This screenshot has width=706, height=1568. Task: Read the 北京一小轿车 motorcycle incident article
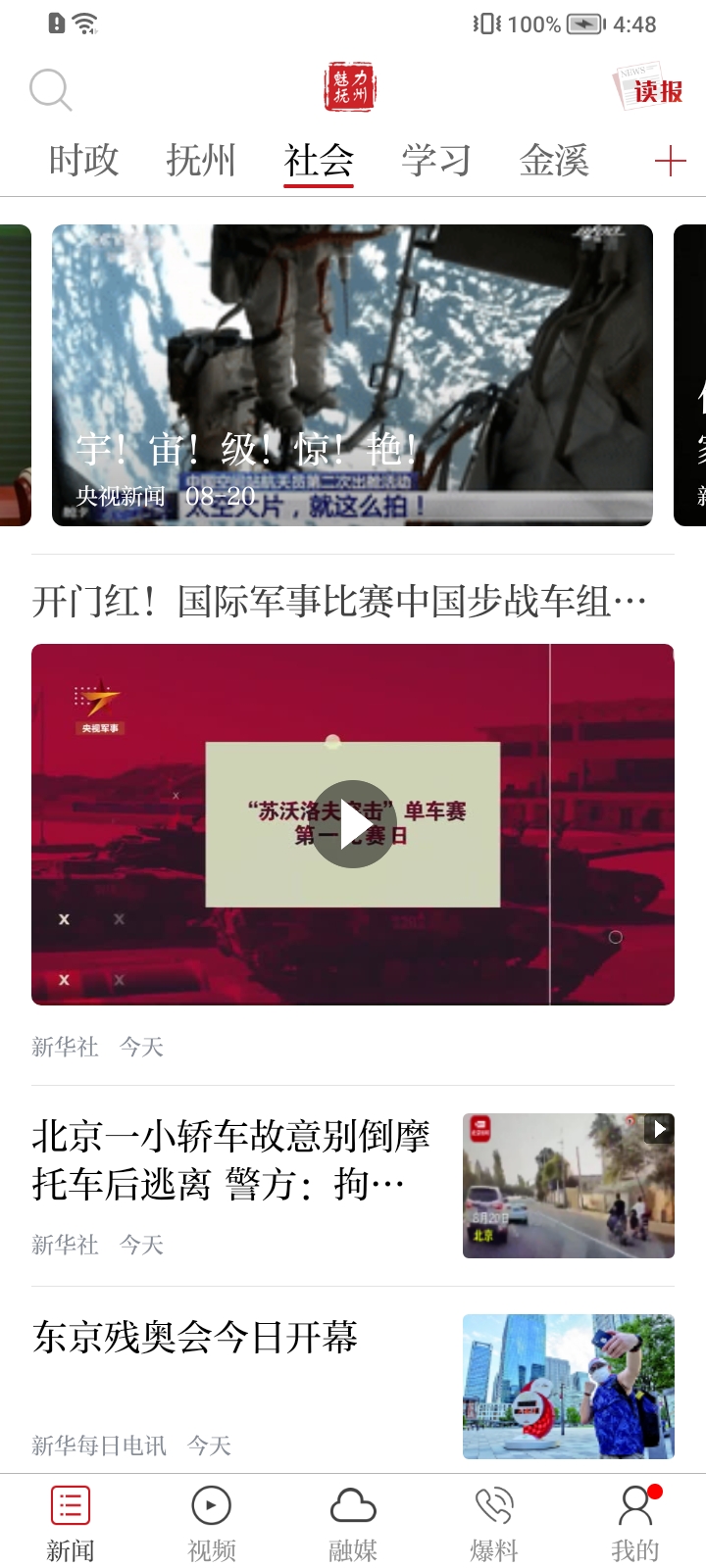231,1160
